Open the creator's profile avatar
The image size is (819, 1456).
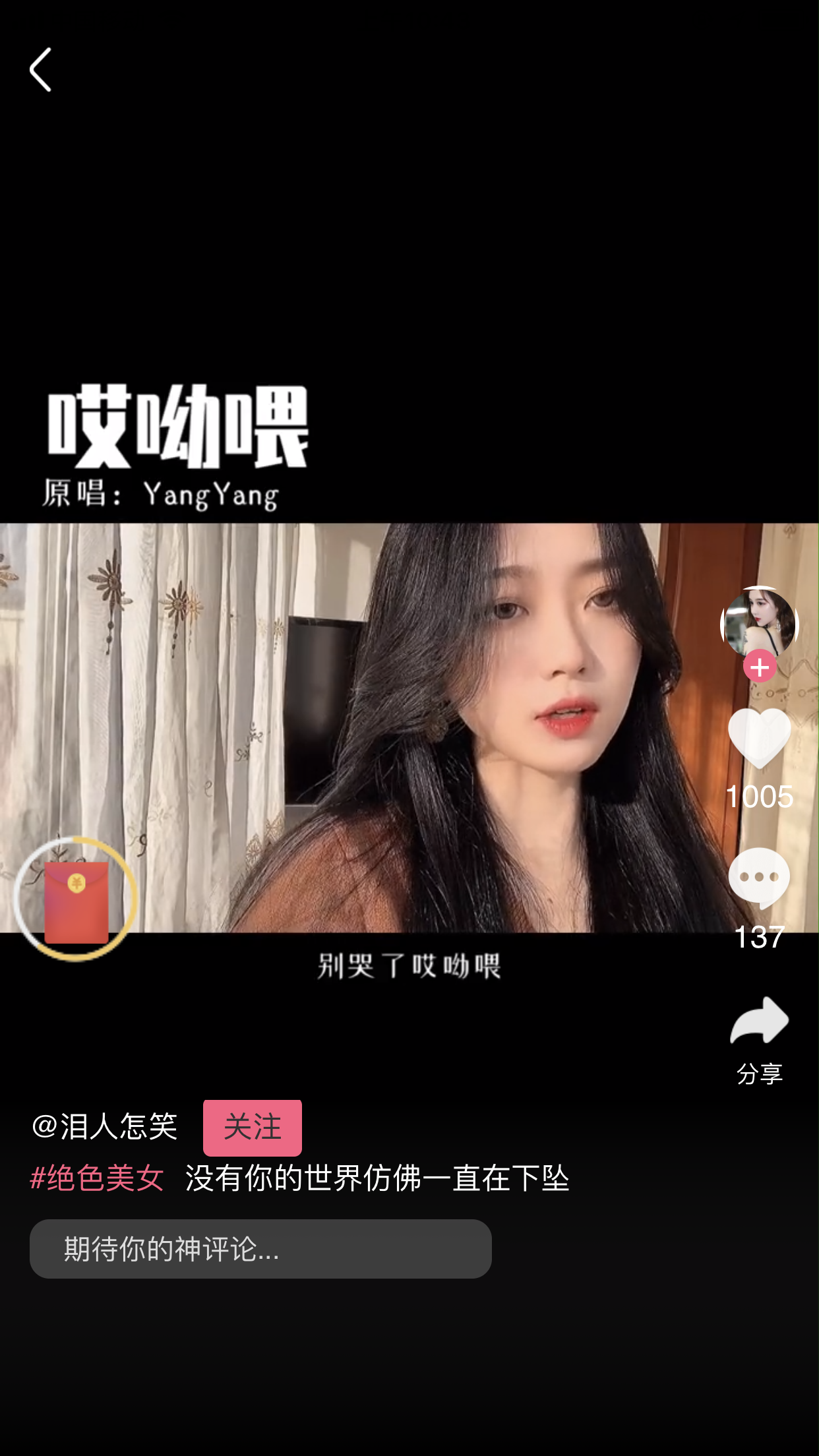point(759,622)
